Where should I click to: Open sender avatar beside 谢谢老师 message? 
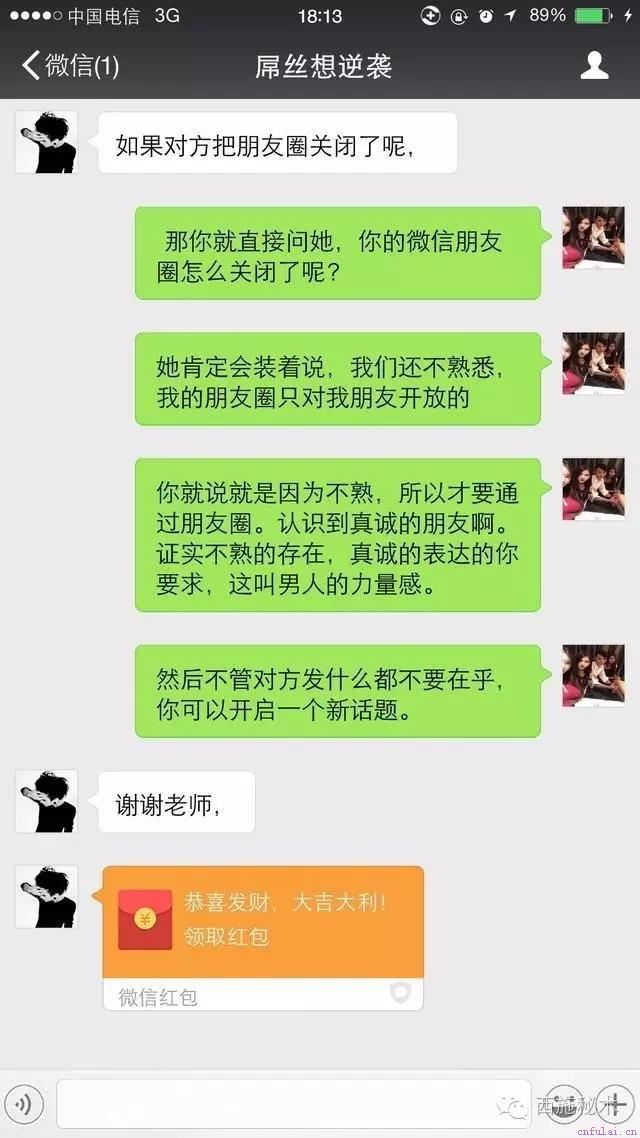[46, 801]
